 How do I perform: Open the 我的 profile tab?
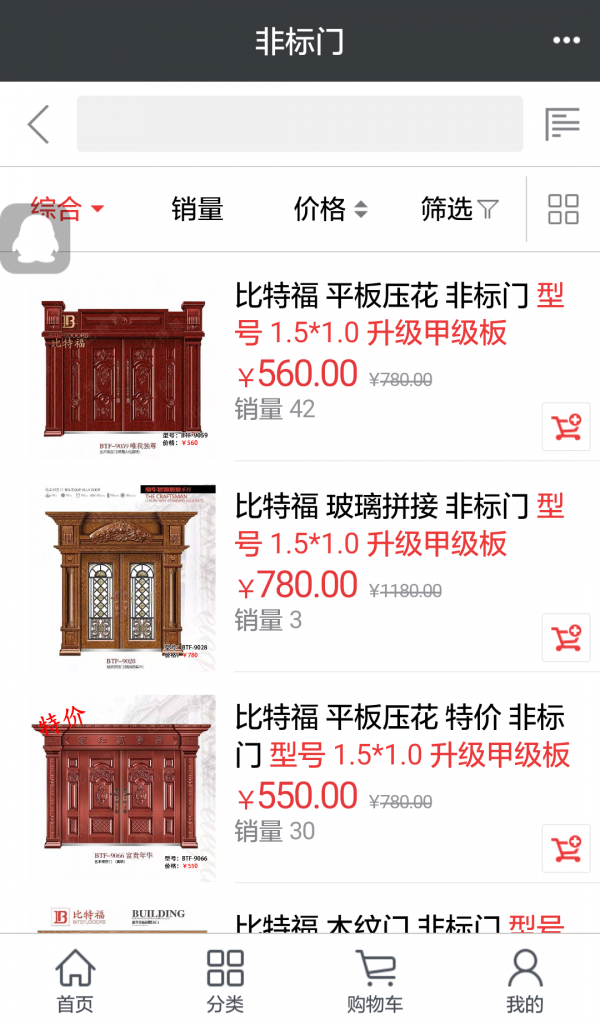[525, 981]
